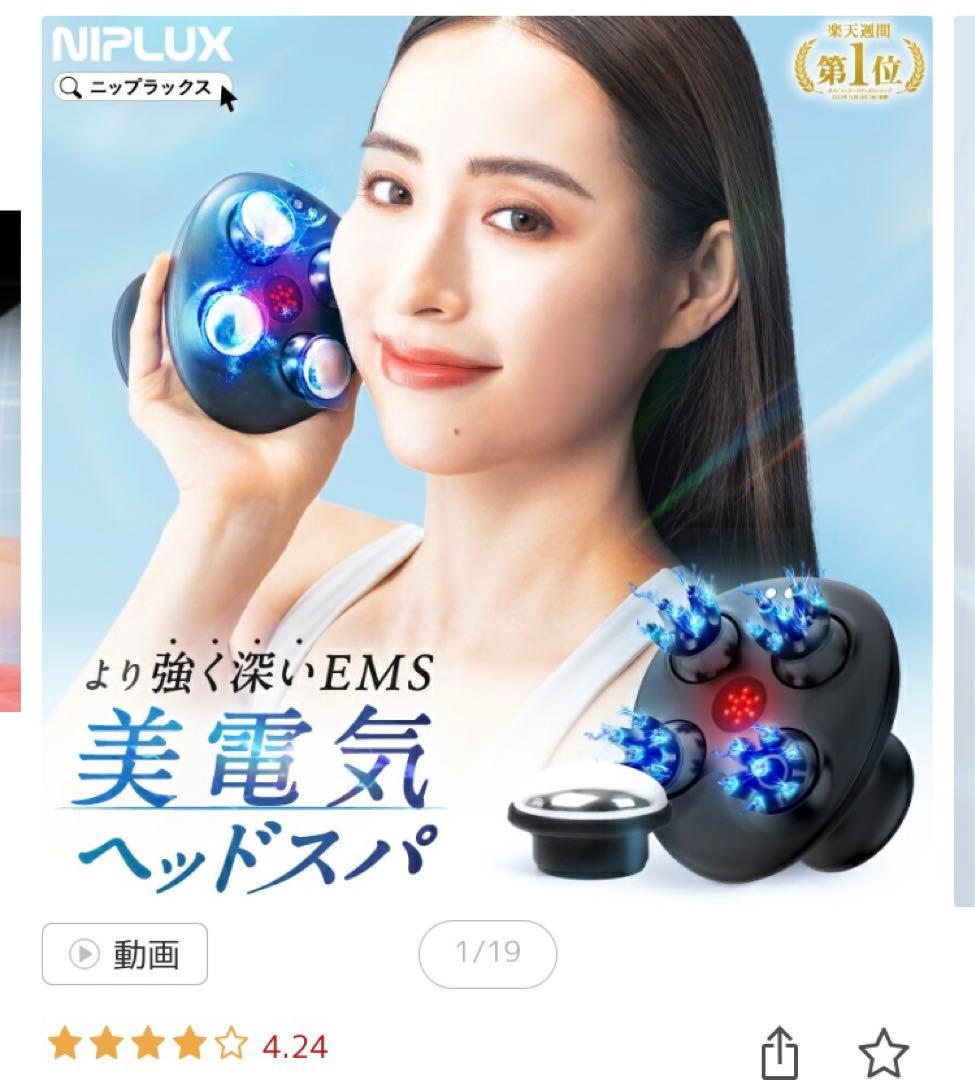The height and width of the screenshot is (1080, 975).
Task: Enable video playback with the 動画 toggle
Action: tap(125, 955)
